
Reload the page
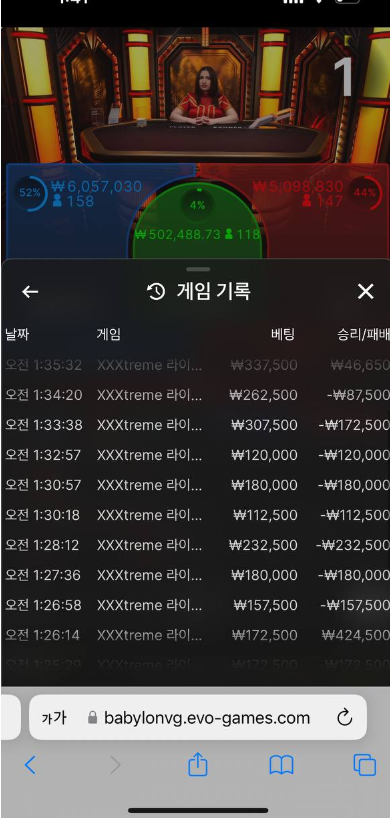coord(345,718)
